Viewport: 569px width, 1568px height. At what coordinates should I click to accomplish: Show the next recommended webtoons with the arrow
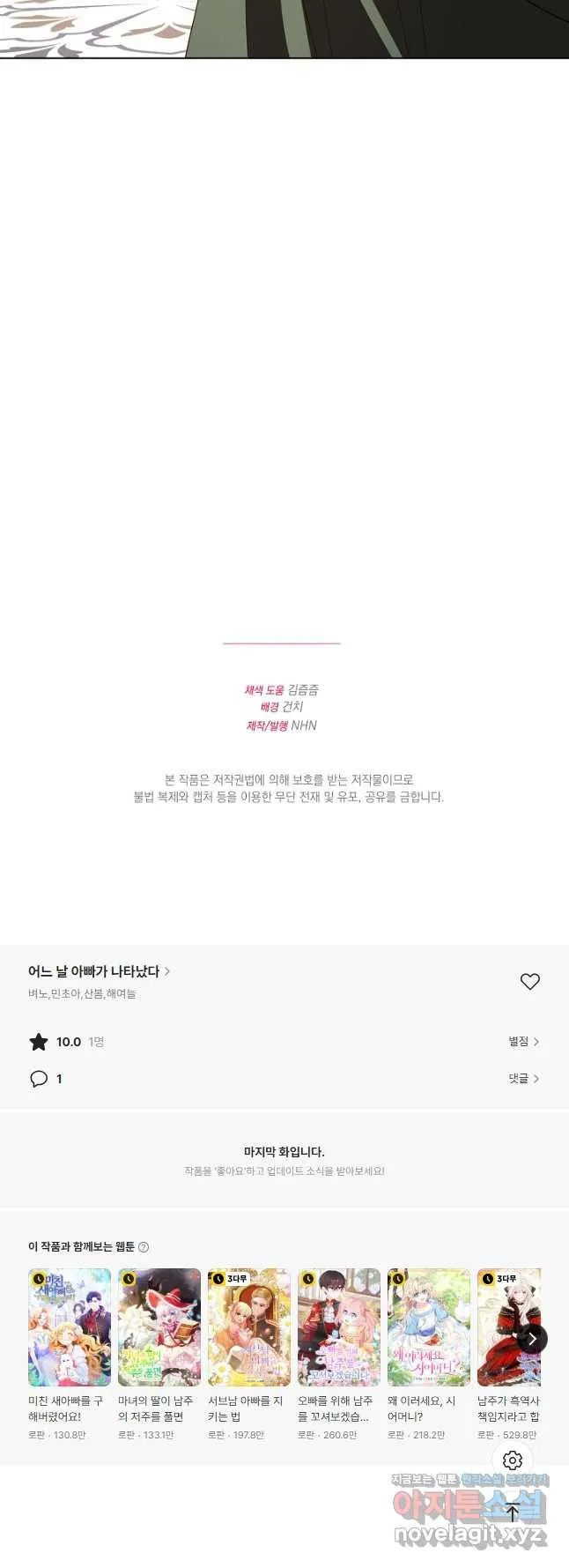pos(532,1339)
